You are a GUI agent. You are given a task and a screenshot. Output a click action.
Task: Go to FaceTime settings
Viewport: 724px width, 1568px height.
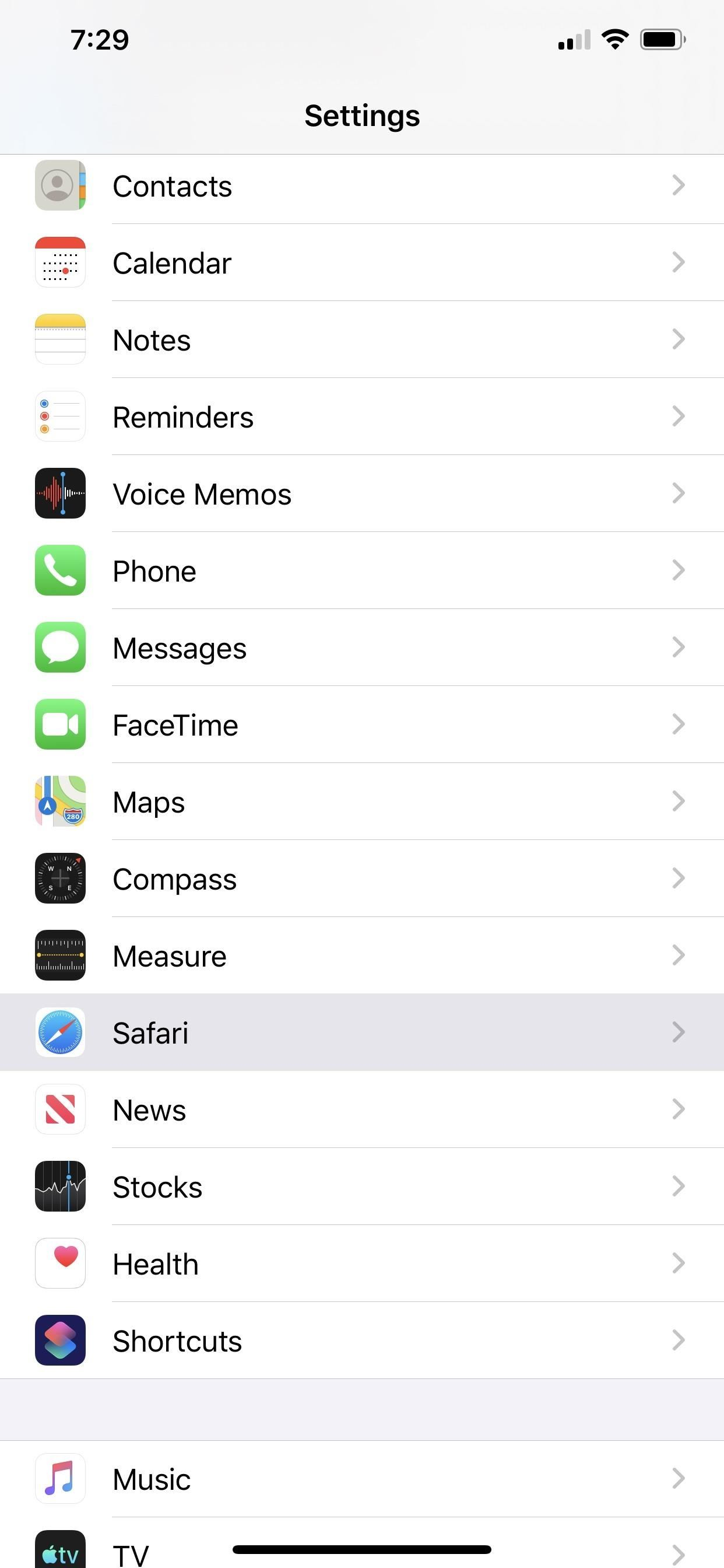pyautogui.click(x=361, y=725)
